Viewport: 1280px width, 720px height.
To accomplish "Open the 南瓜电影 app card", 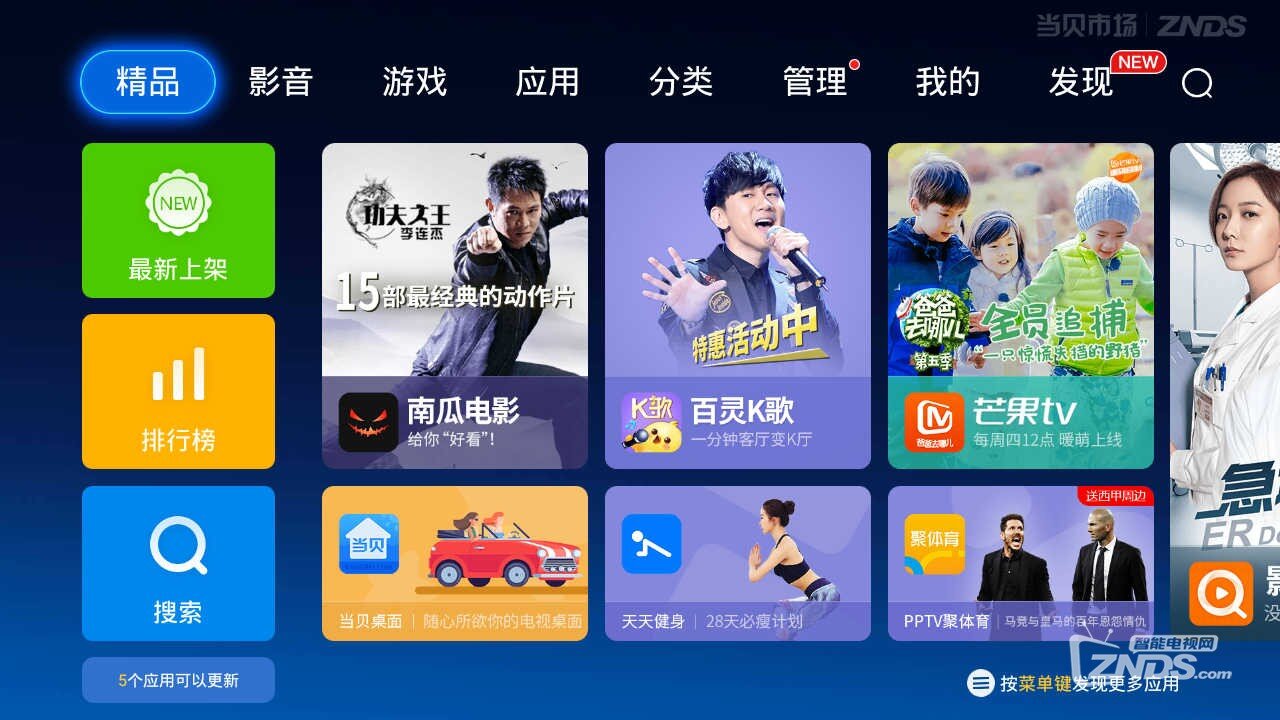I will click(454, 306).
